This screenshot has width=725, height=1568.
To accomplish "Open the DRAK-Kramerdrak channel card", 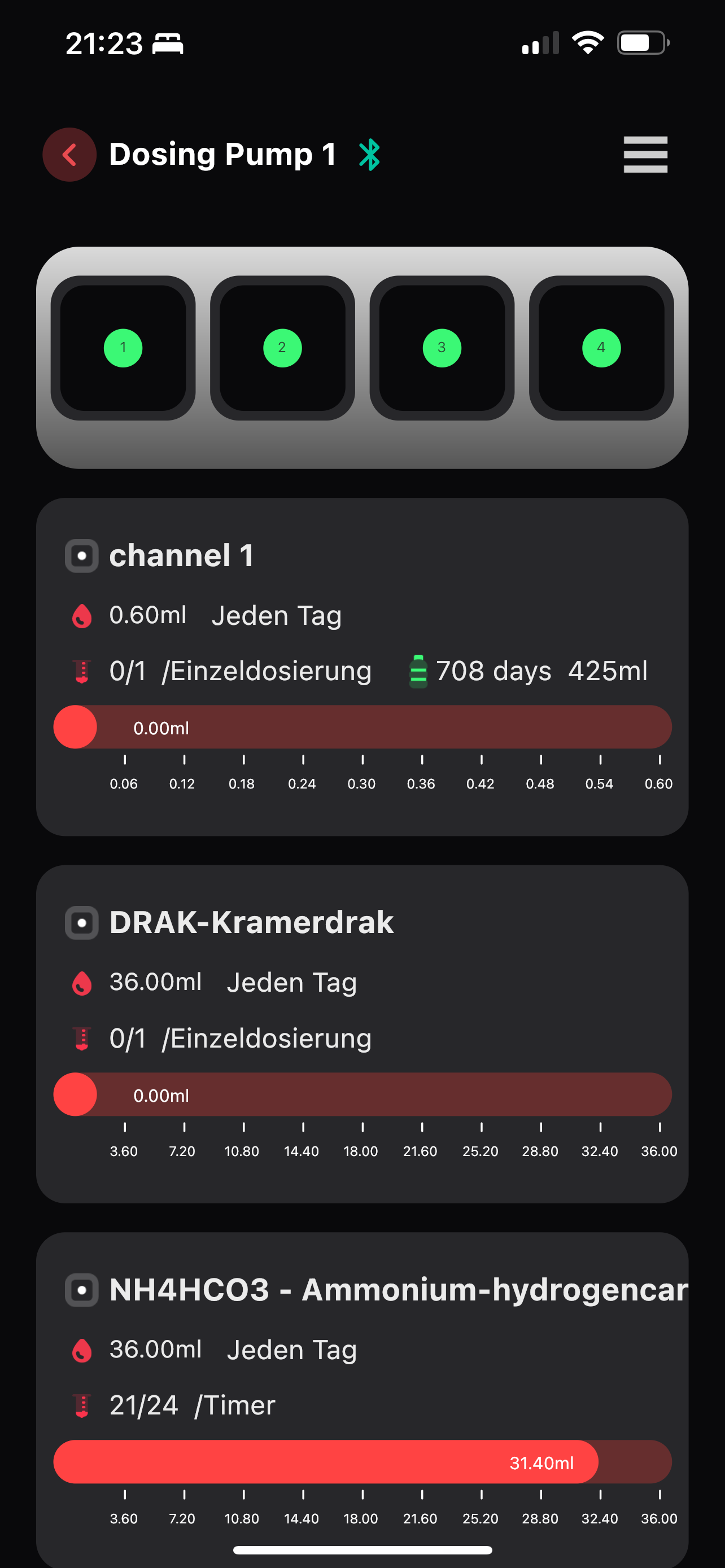I will 362,1033.
